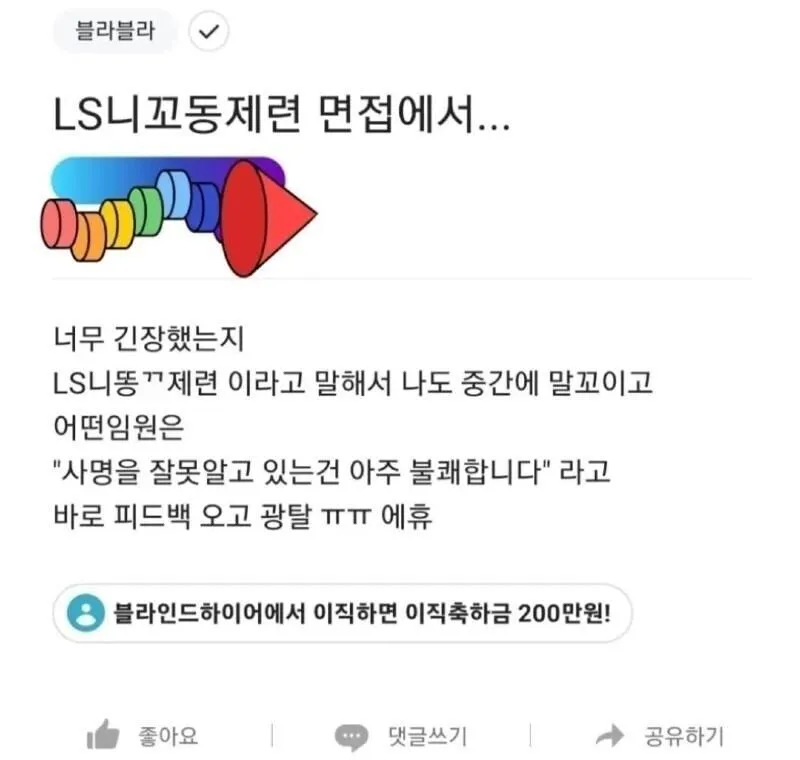
Task: Write a comment via 댓글쓰기
Action: (x=400, y=737)
